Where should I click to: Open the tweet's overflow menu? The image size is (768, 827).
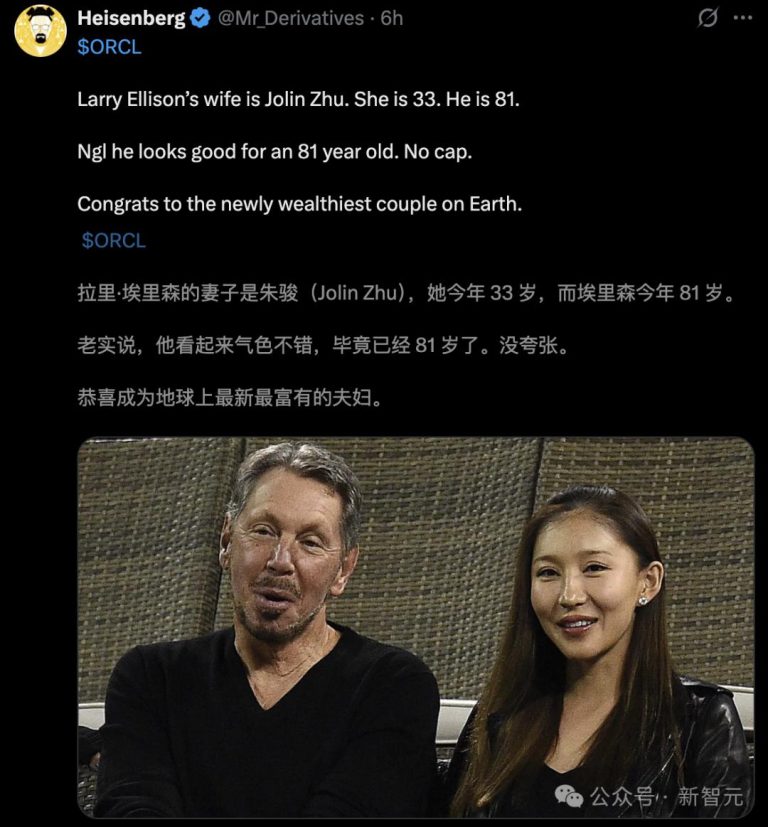click(743, 18)
